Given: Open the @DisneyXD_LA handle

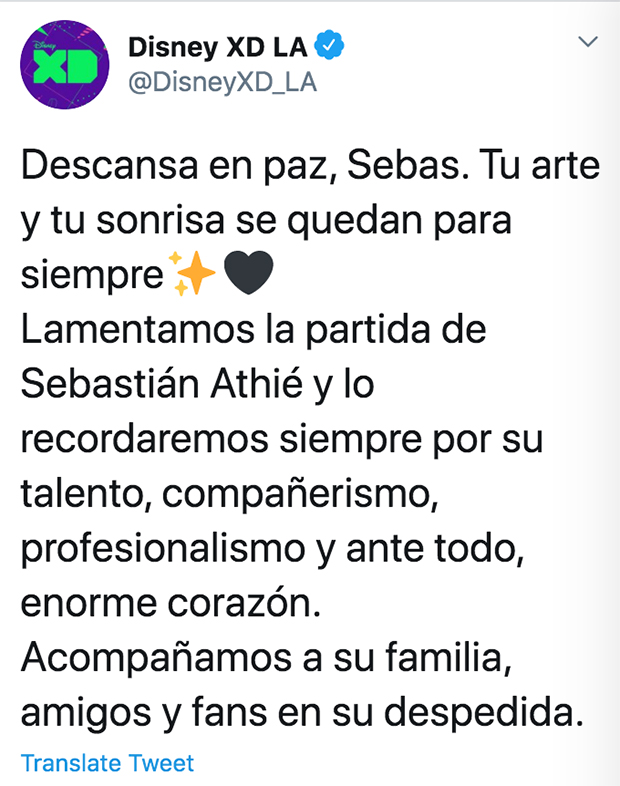Looking at the screenshot, I should pos(222,83).
